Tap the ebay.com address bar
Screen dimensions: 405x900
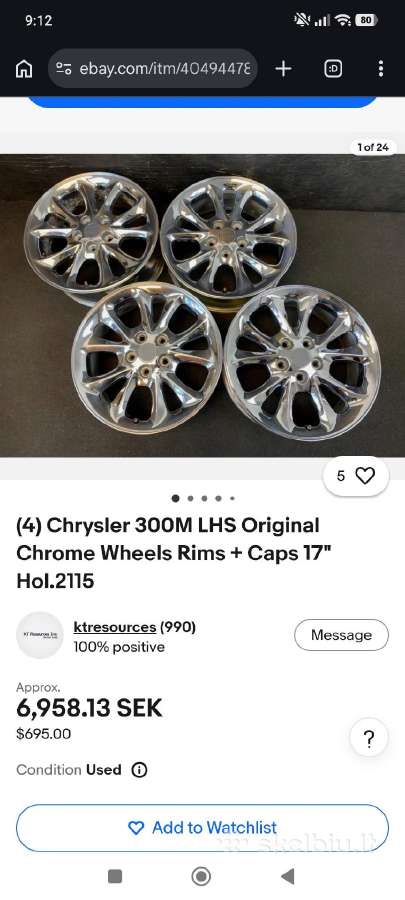pos(153,69)
